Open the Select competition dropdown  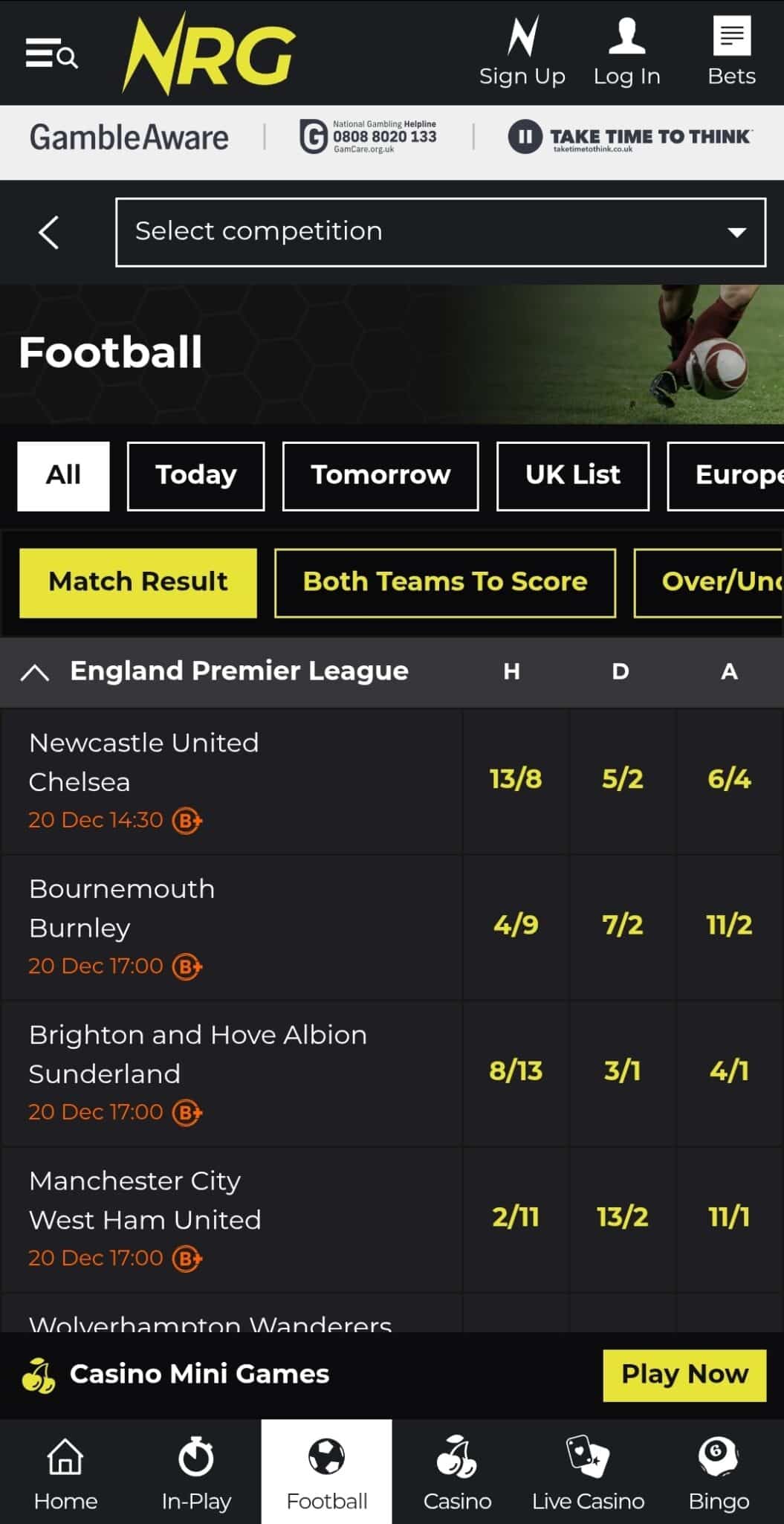coord(440,231)
